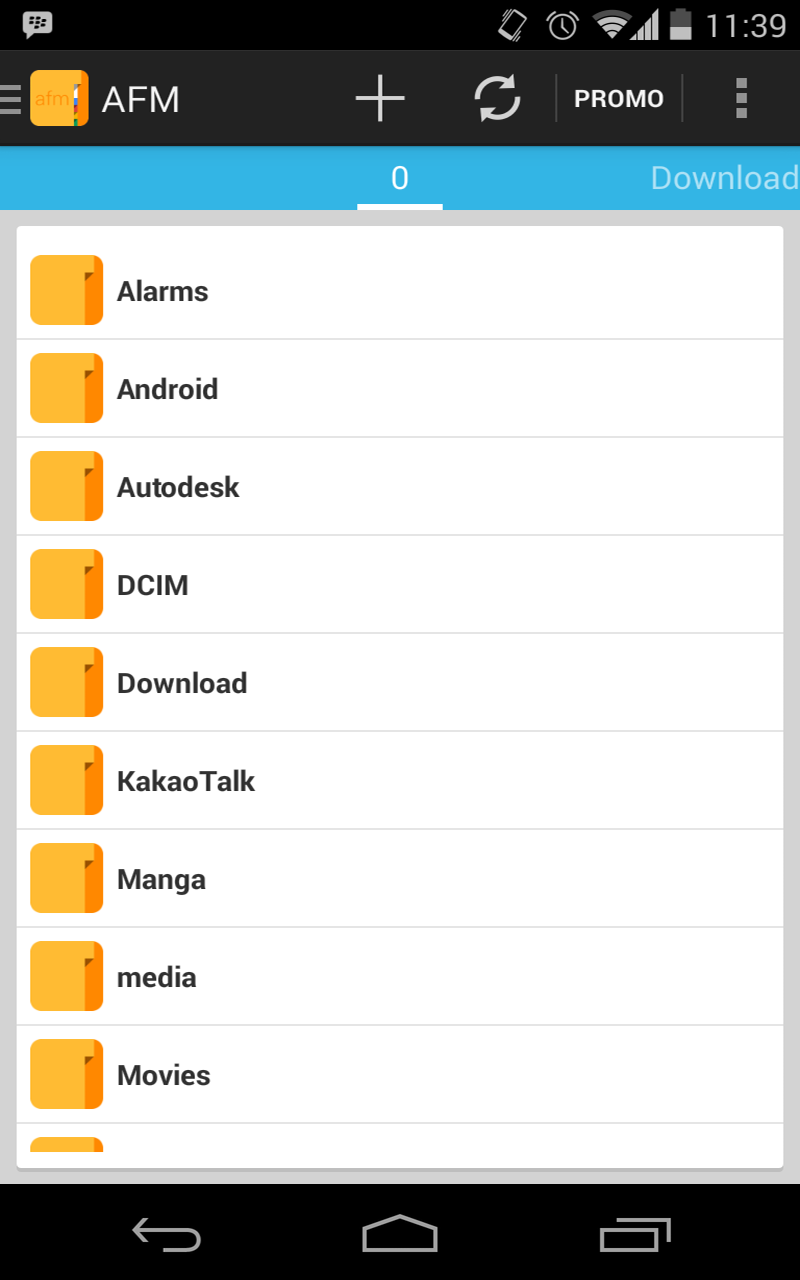Select the tab labeled 0

(x=400, y=178)
